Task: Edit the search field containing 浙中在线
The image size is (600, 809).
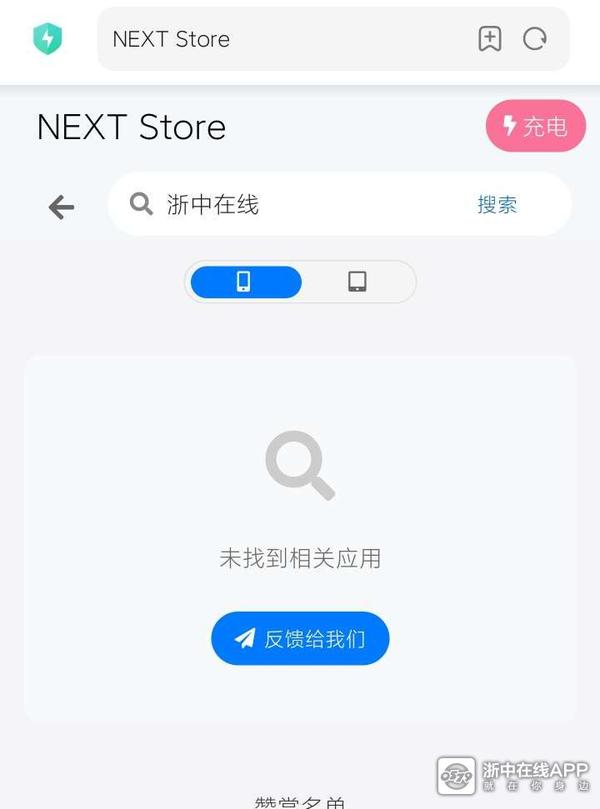Action: 300,205
